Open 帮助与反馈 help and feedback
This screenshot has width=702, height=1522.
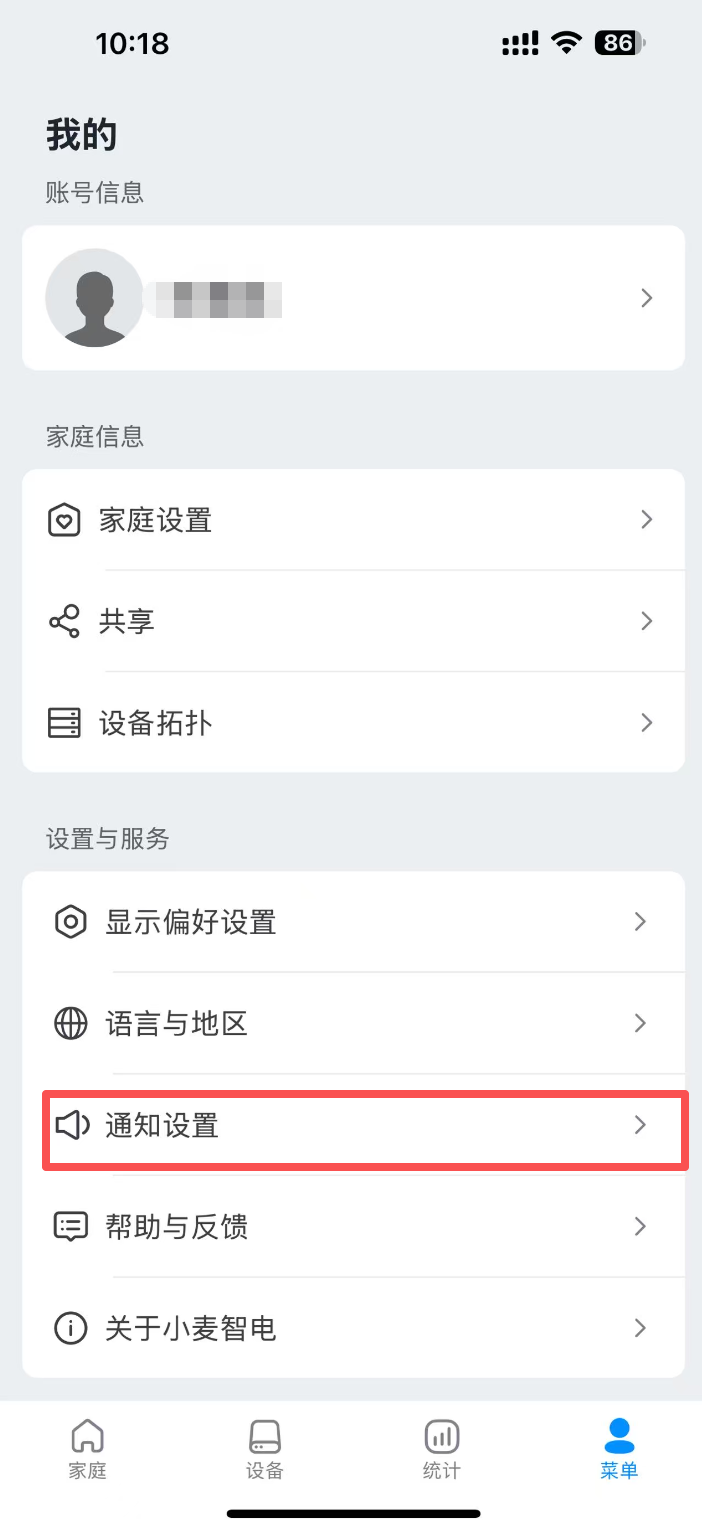352,1226
